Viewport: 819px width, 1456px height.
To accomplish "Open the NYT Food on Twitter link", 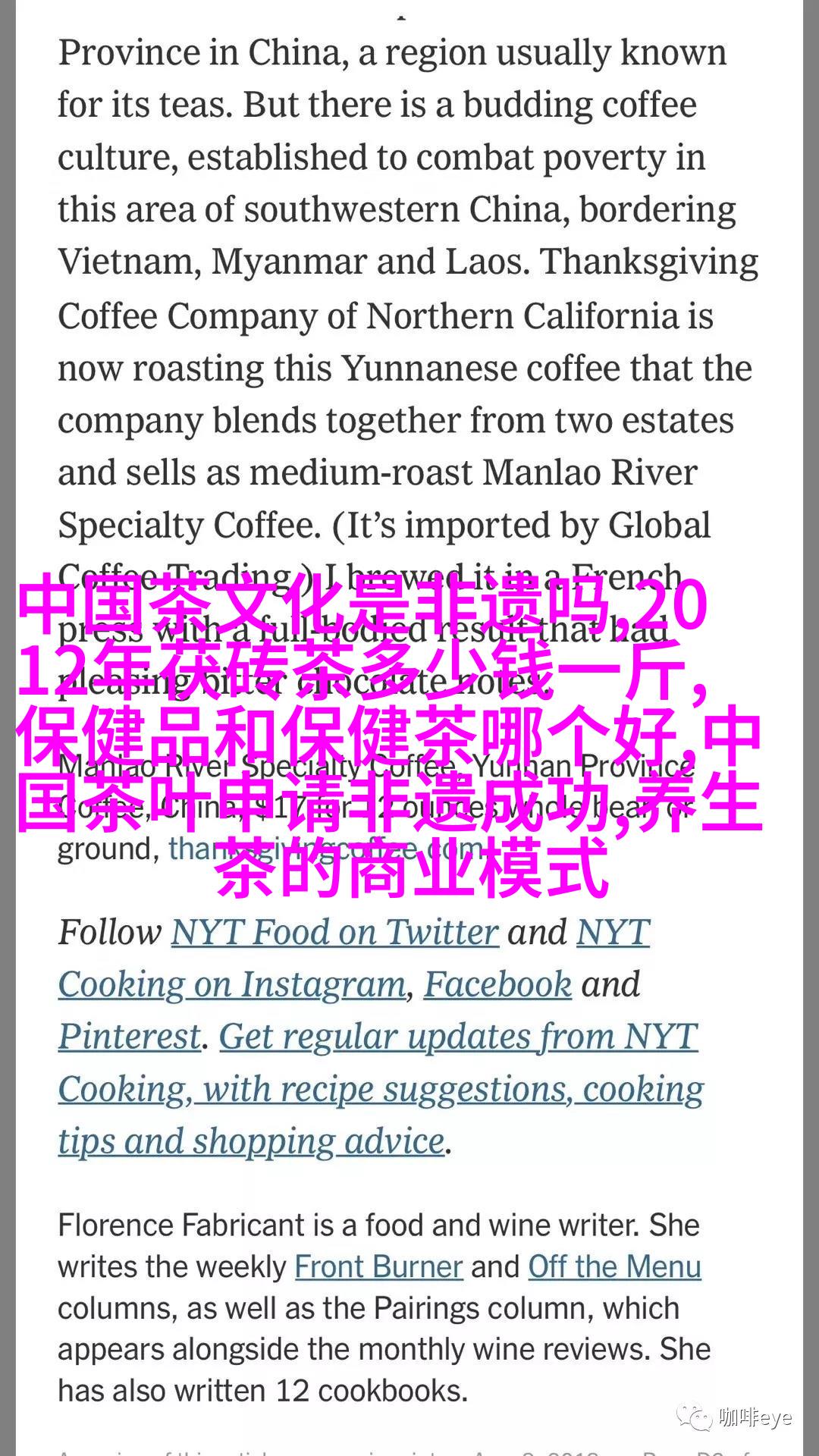I will click(334, 933).
